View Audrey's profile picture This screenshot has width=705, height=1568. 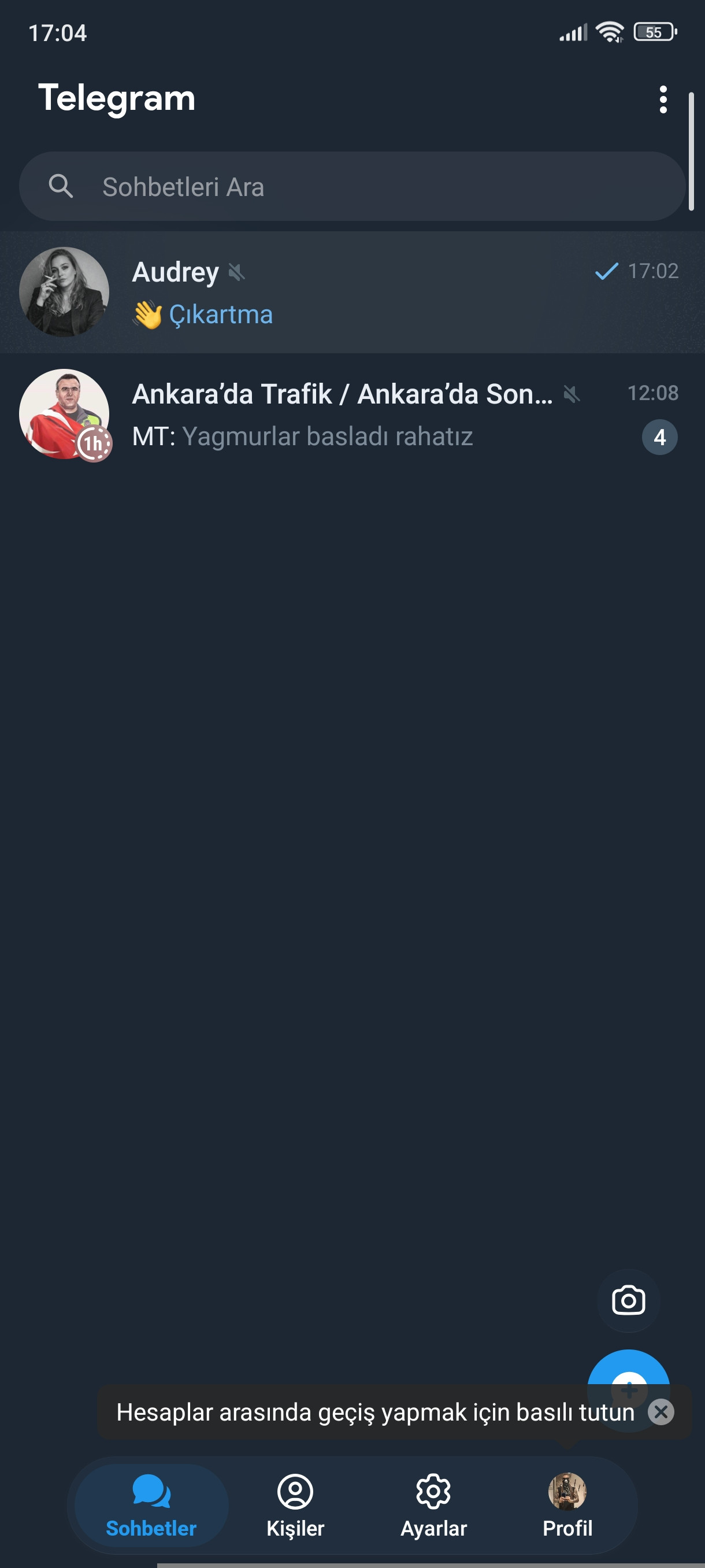64,292
